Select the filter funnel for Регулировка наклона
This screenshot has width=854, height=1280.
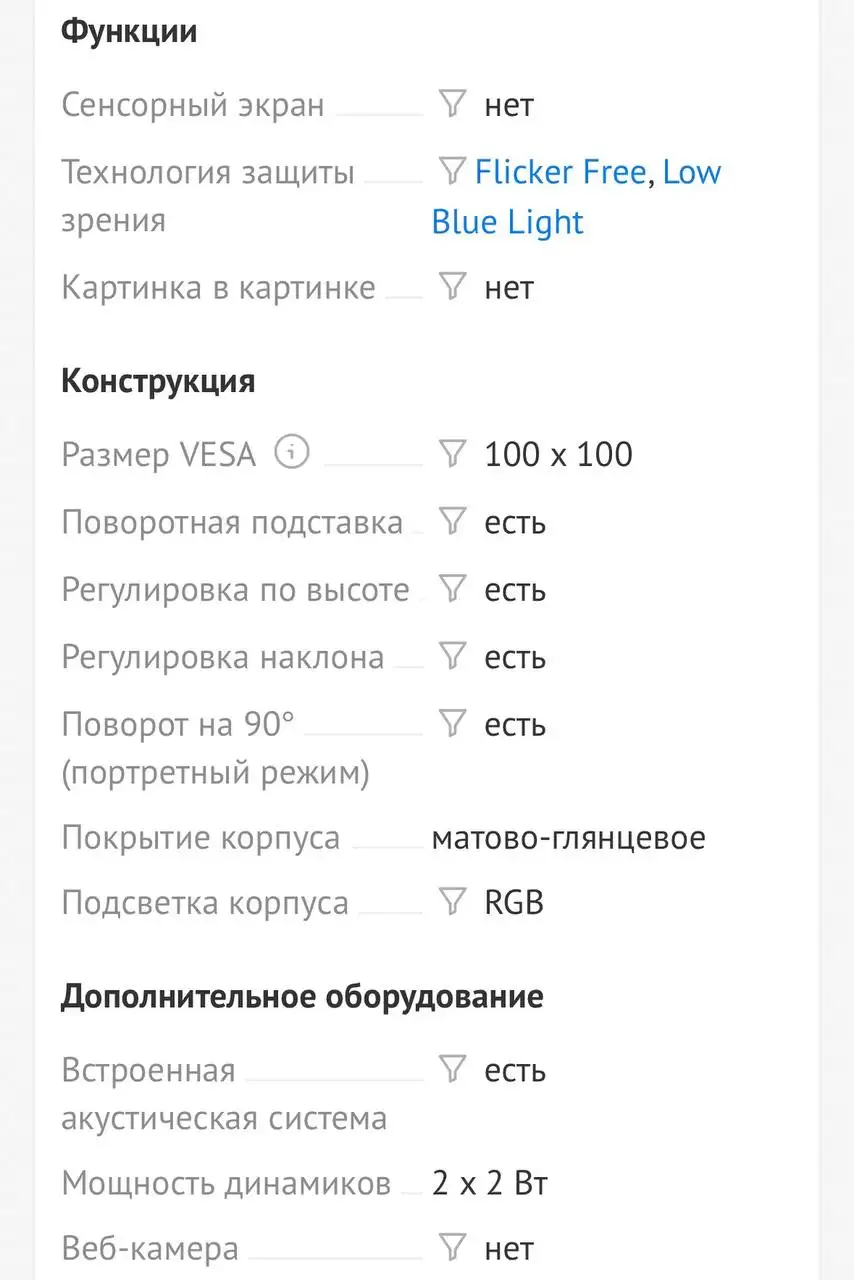tap(453, 657)
